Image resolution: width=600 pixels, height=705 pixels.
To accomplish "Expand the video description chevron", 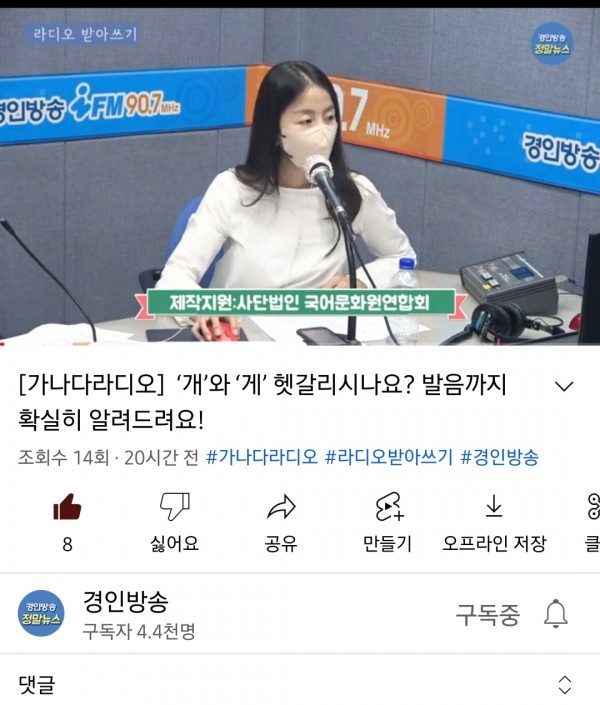I will 564,386.
